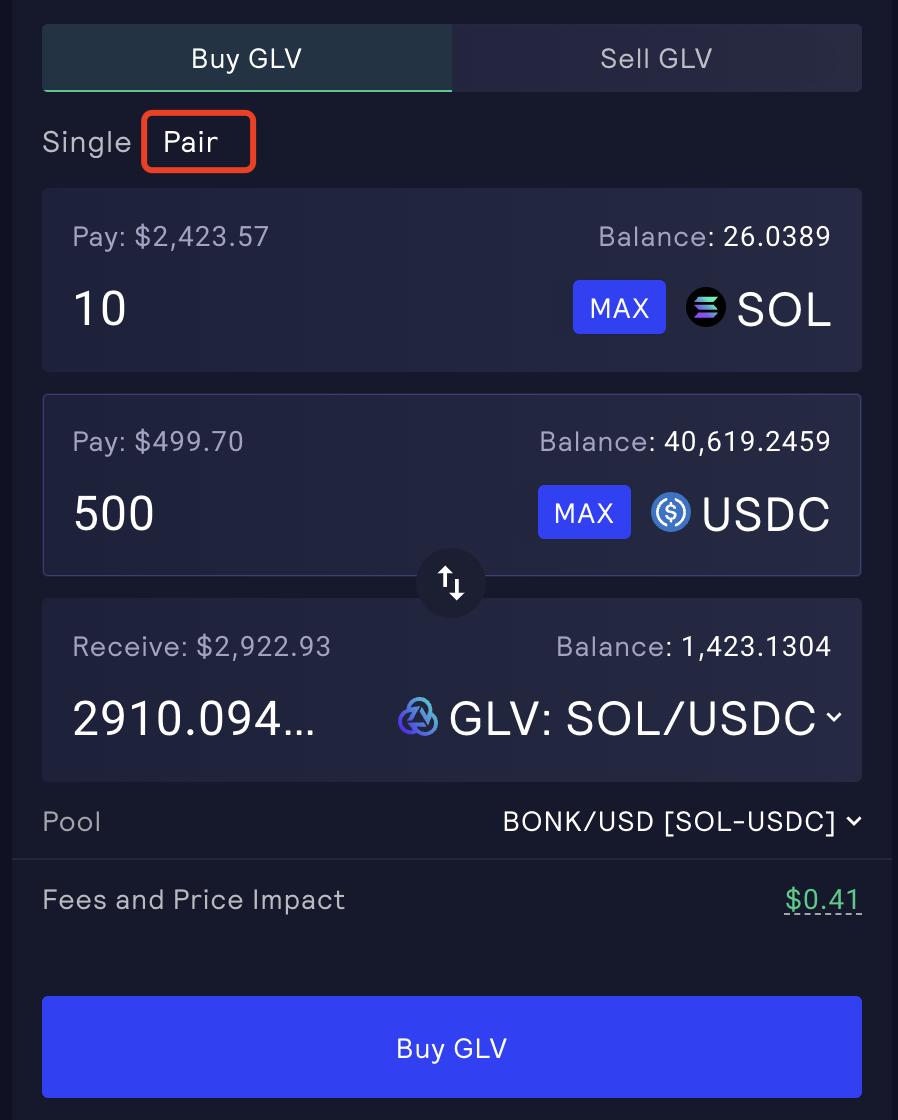Click the receive amount 2910.094

point(194,718)
